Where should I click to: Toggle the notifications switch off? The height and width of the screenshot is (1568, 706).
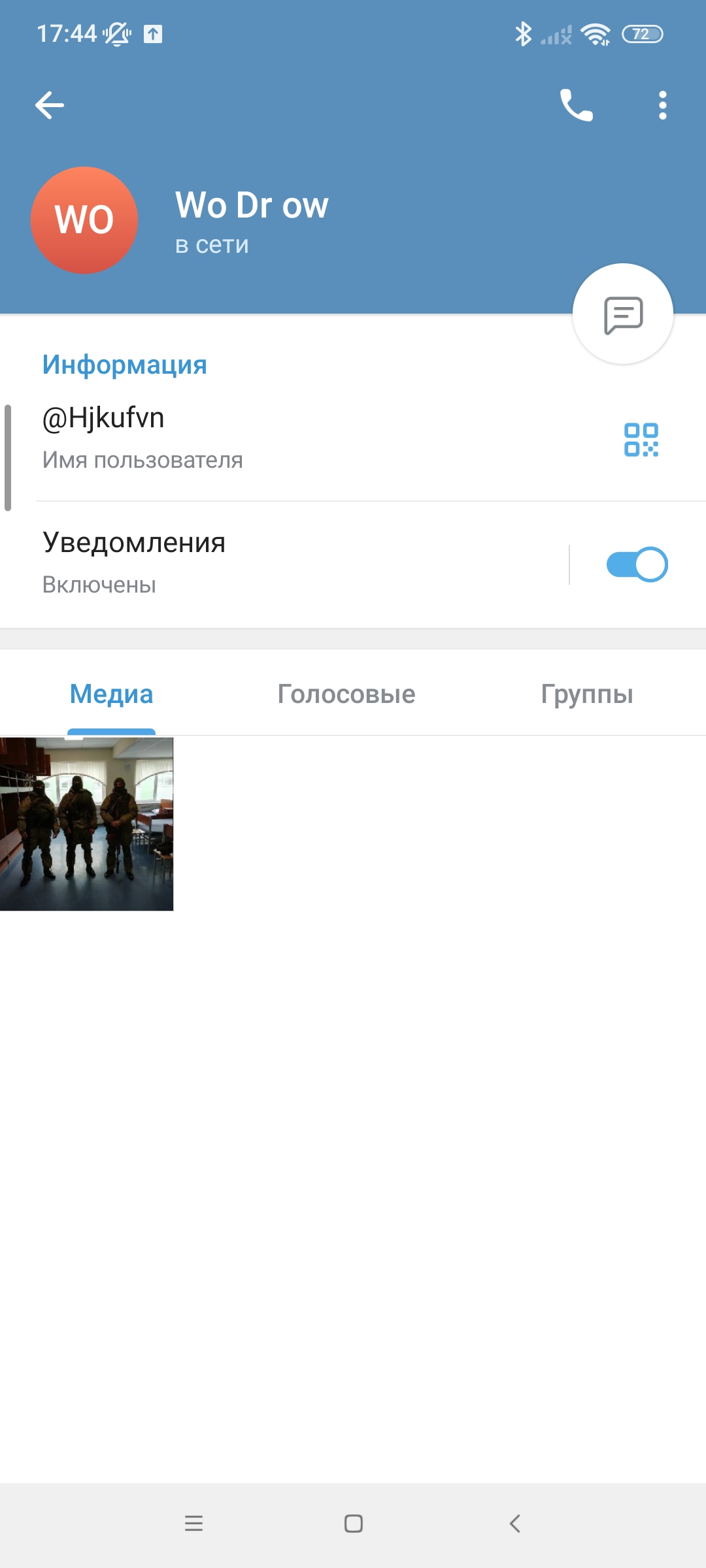click(637, 564)
